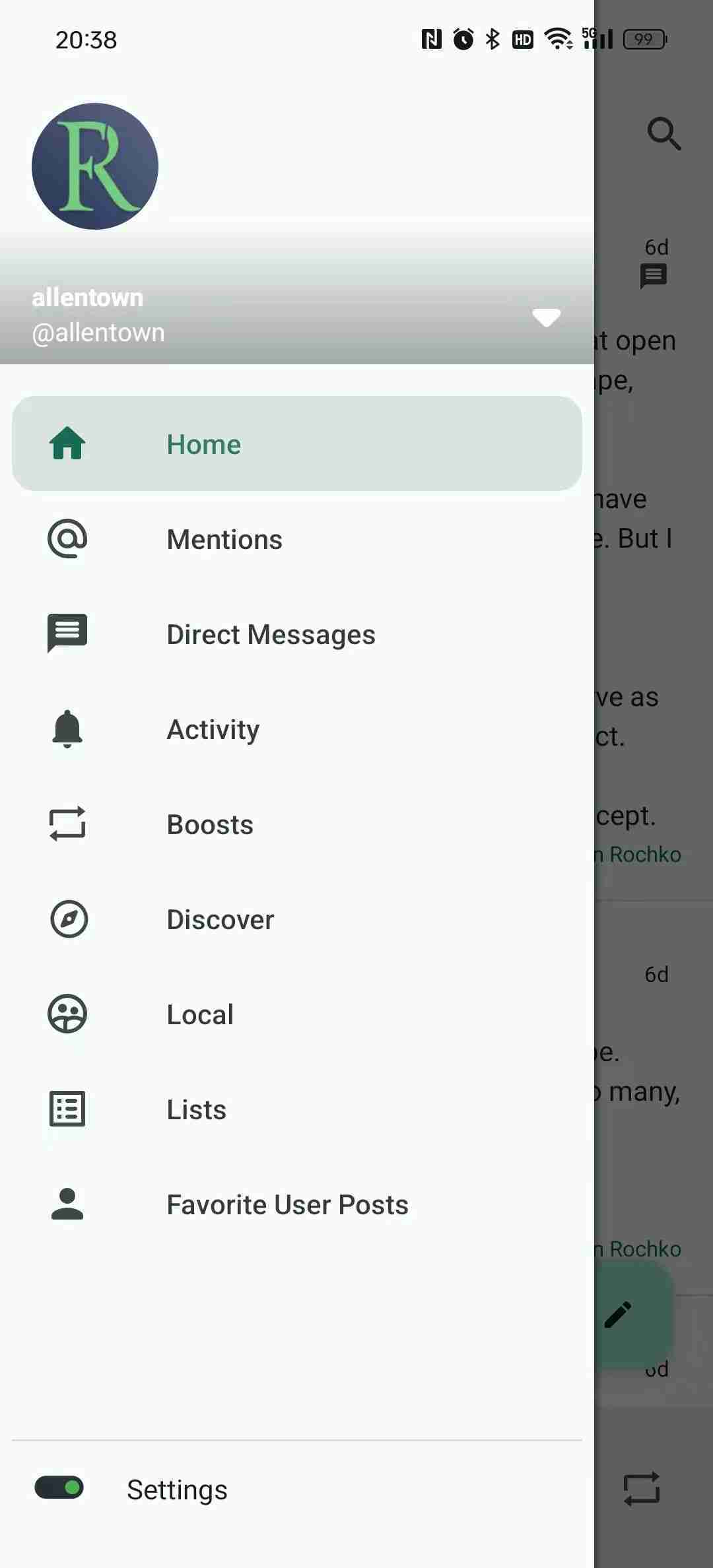Toggle the Settings switch
The image size is (713, 1568).
pyautogui.click(x=59, y=1488)
